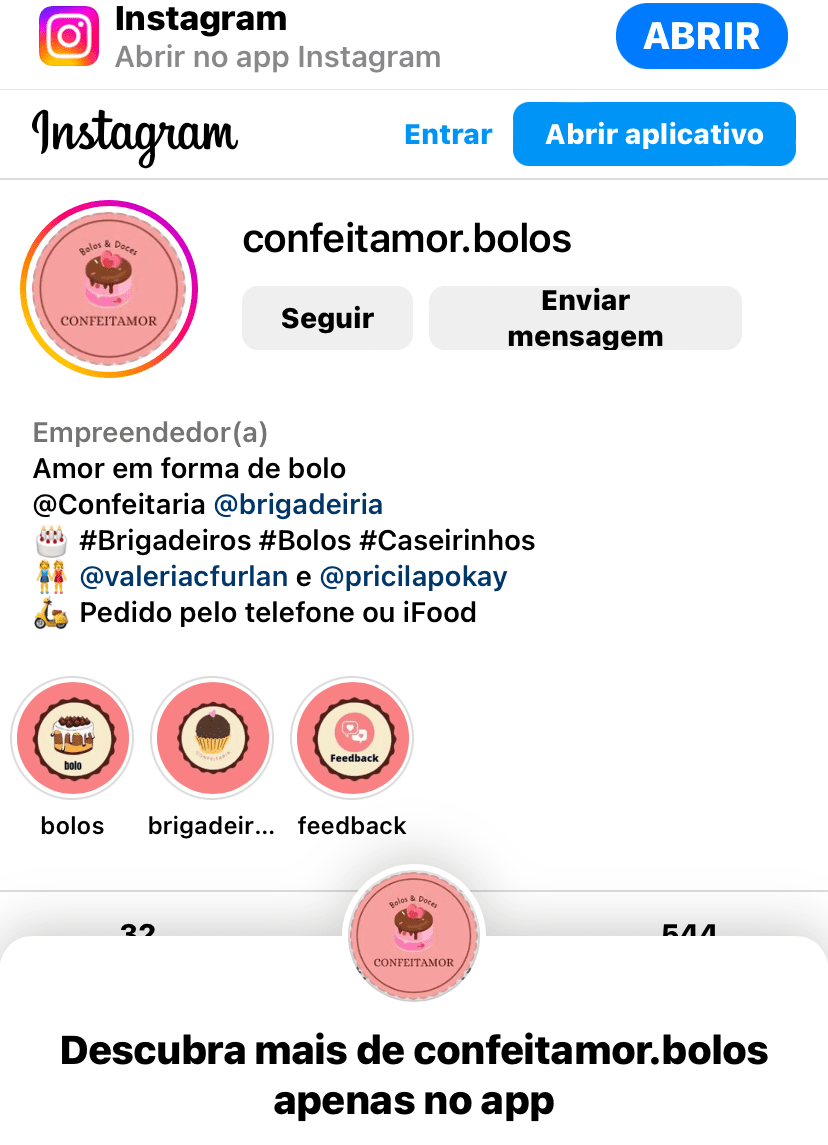View the confeitamor.bolos profile picture story
This screenshot has width=828, height=1145.
coord(109,289)
